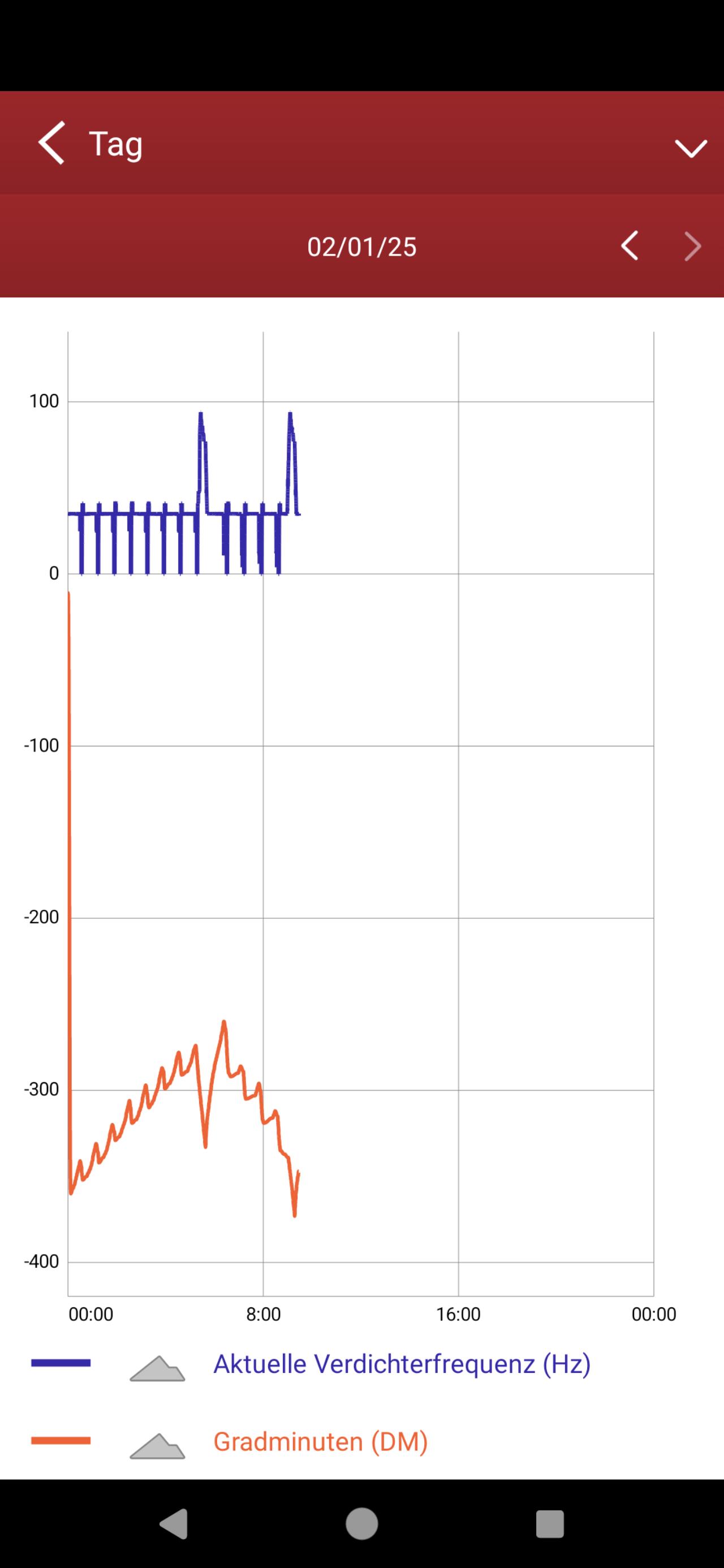
Task: Show the previous day before 02/01/25
Action: pyautogui.click(x=630, y=246)
